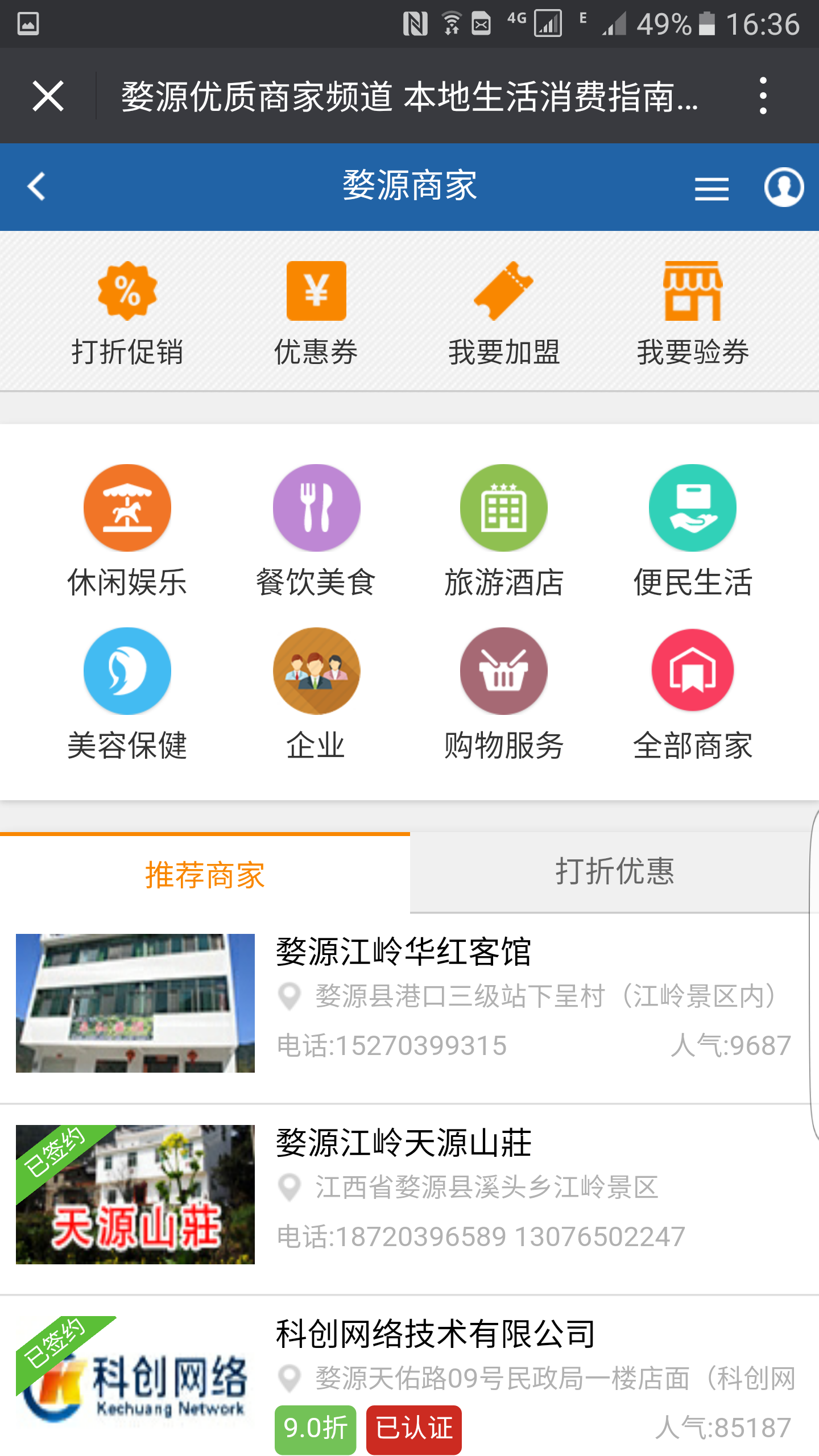The height and width of the screenshot is (1456, 819).
Task: Open the 企业 category
Action: tap(316, 694)
